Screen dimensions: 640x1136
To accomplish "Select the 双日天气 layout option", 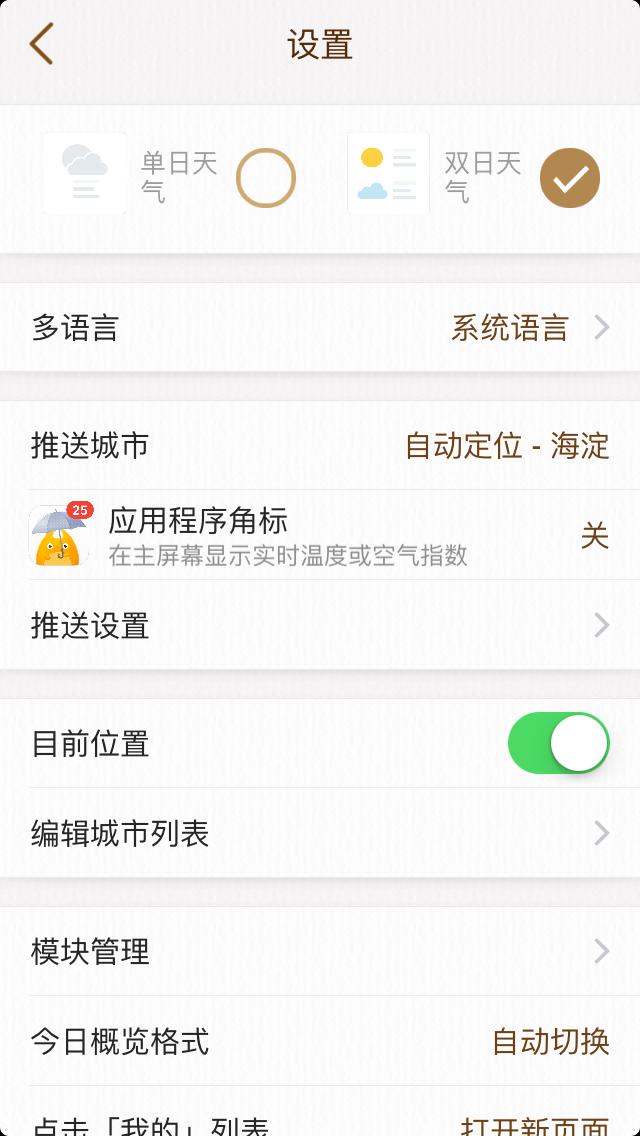I will [569, 178].
